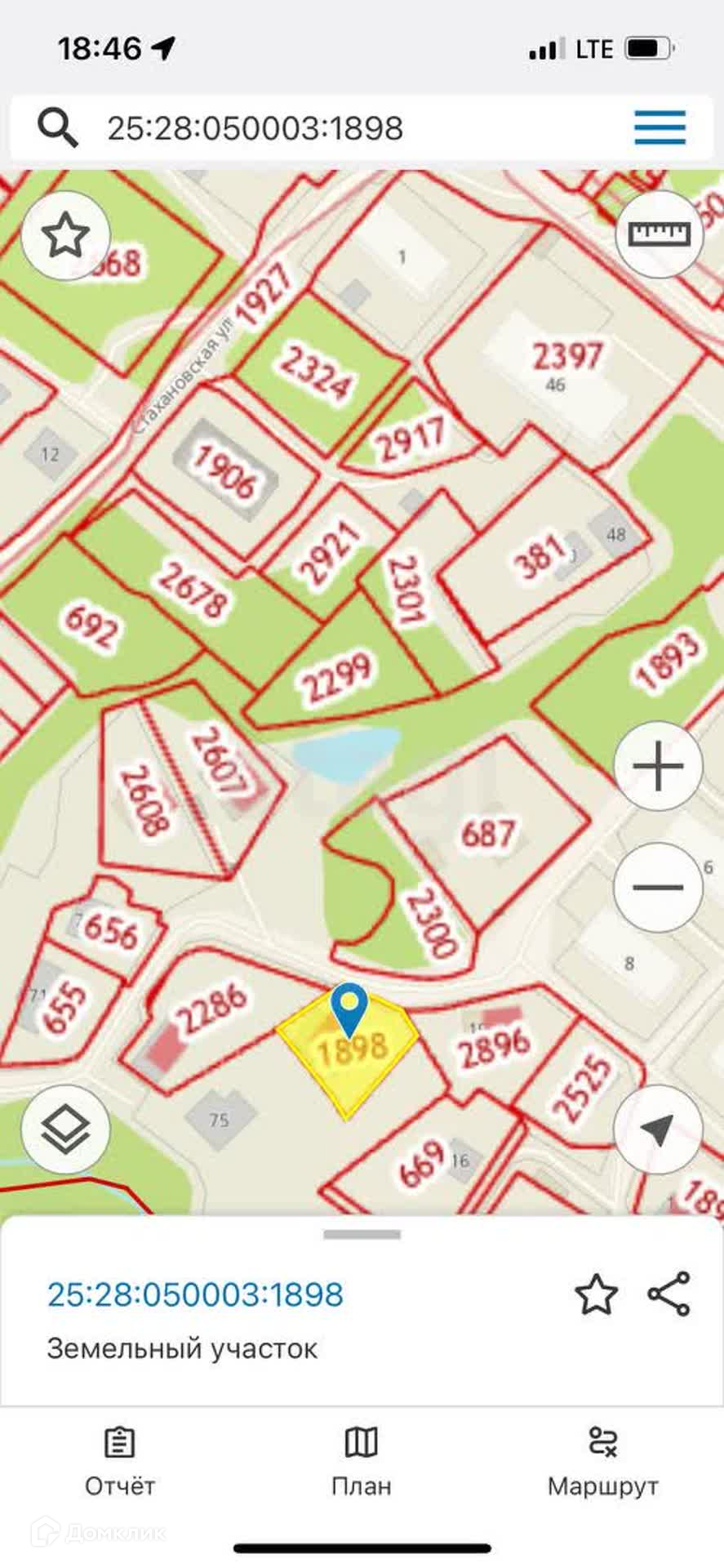The width and height of the screenshot is (724, 1568).
Task: Build a route with Маршрут
Action: [602, 1463]
